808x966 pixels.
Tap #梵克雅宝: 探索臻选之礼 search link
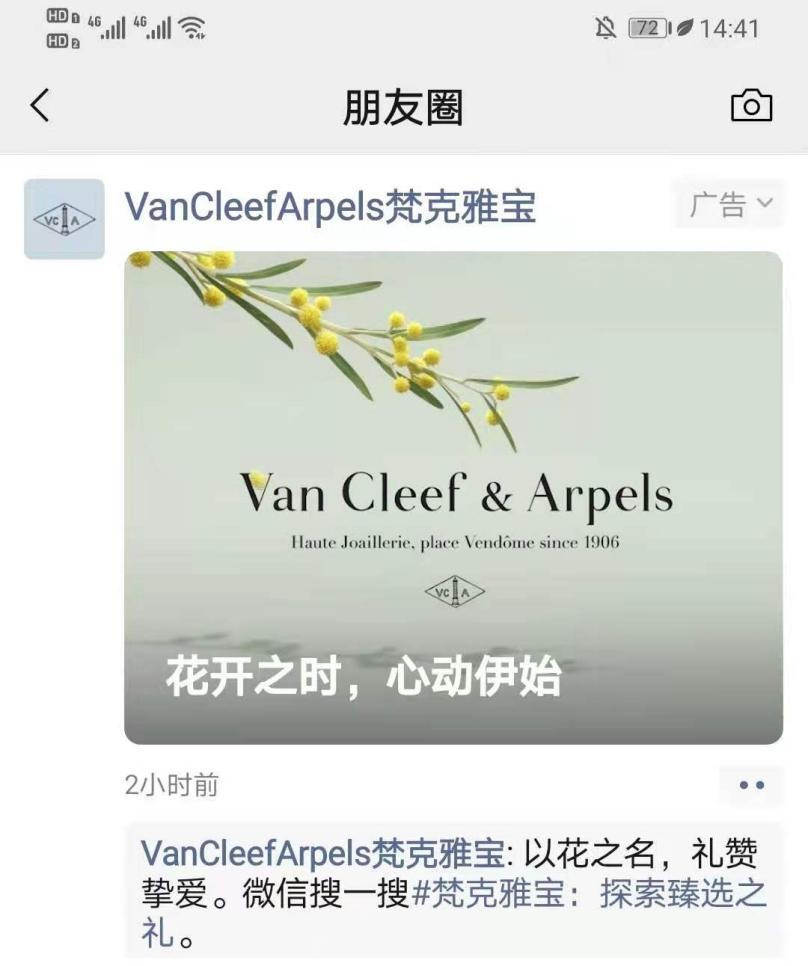tap(590, 893)
